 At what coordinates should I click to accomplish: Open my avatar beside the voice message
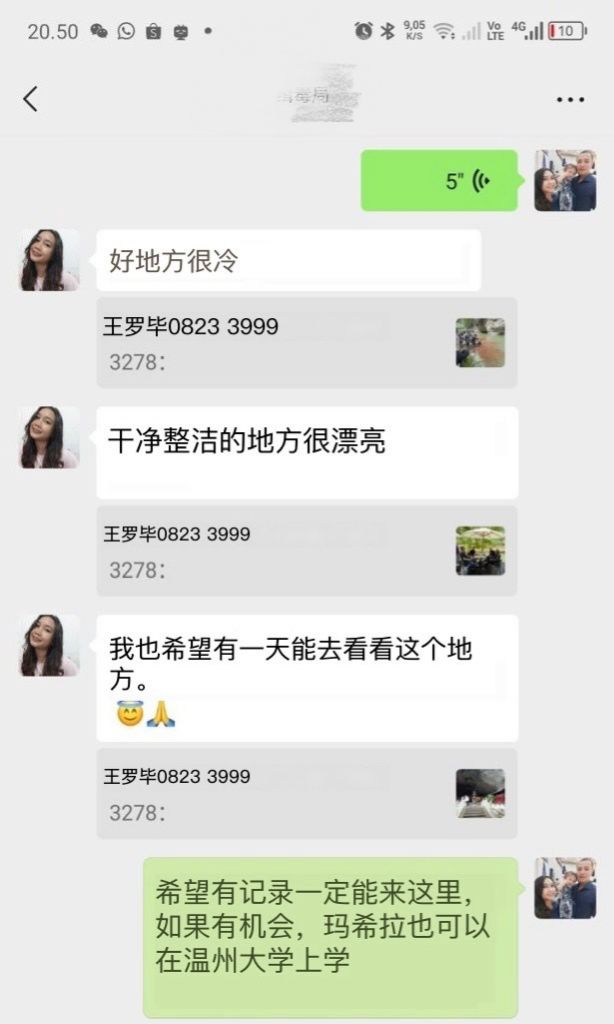[x=565, y=181]
